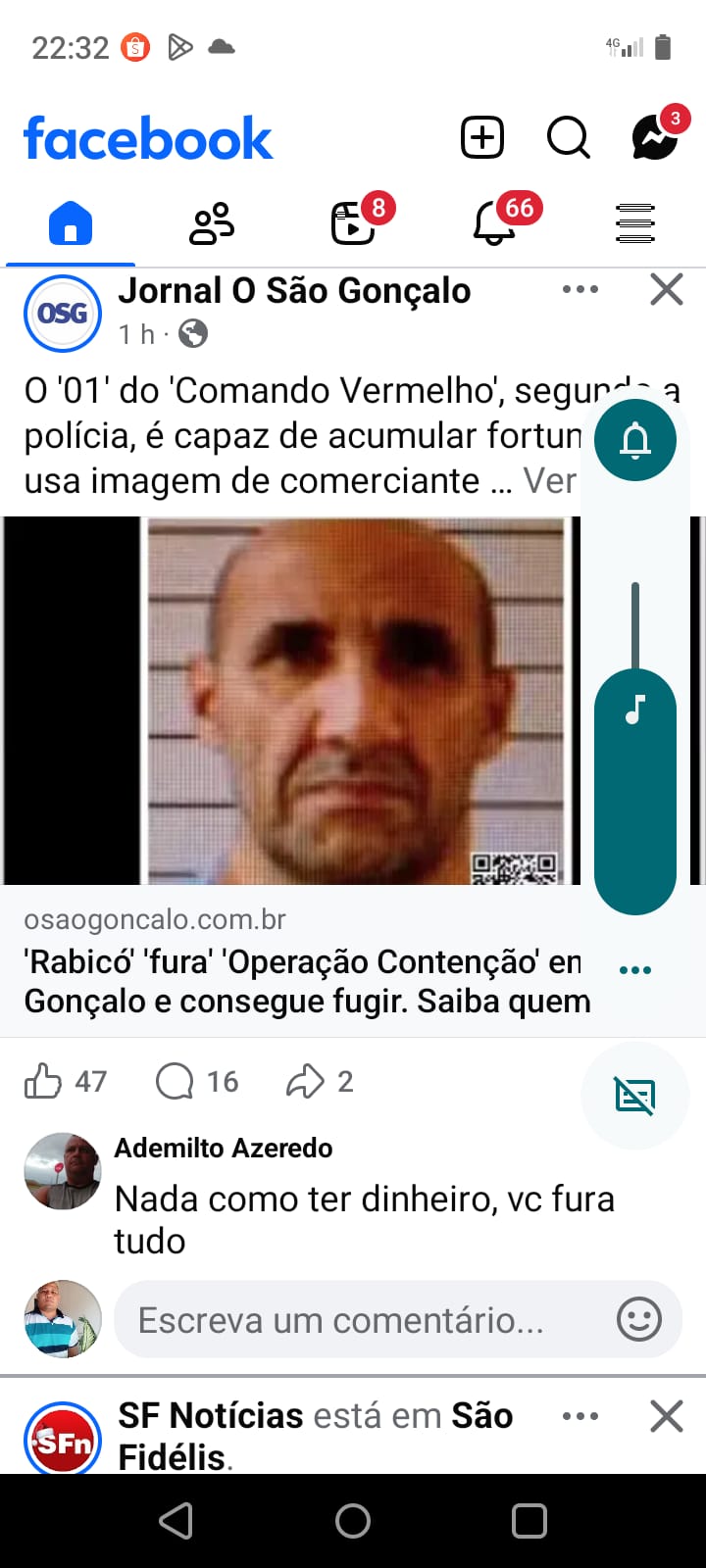The width and height of the screenshot is (706, 1568).
Task: View the 16 comments
Action: click(x=196, y=1081)
